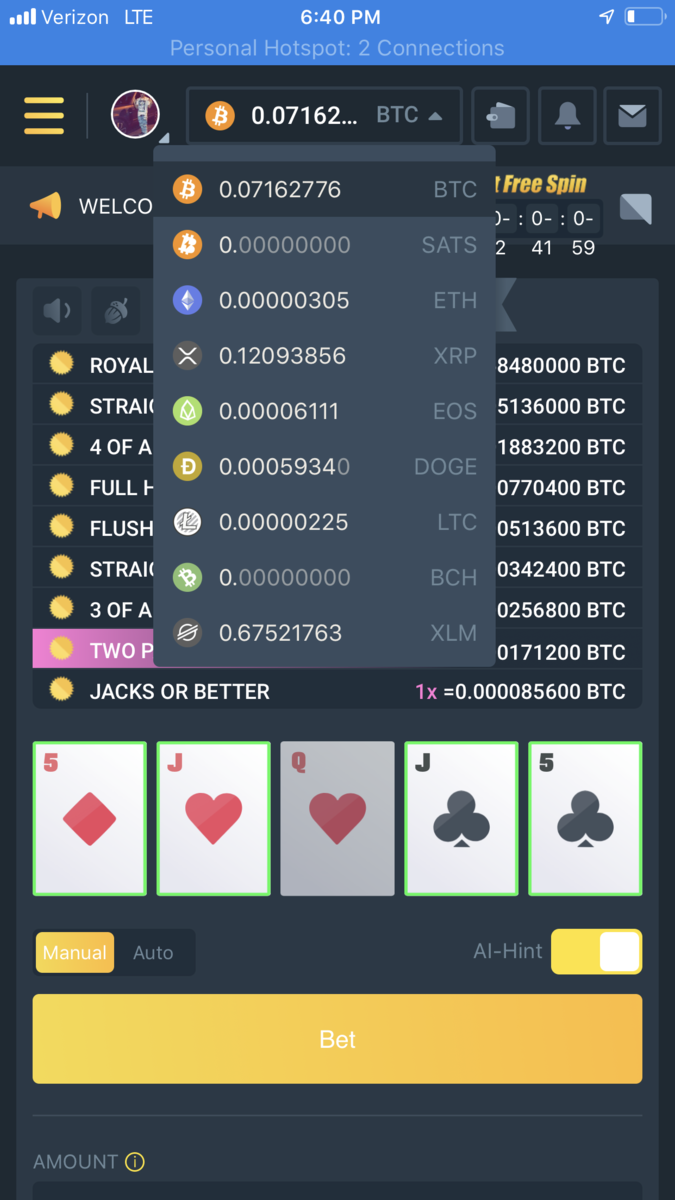This screenshot has width=675, height=1200.
Task: Select EOS currency in the list
Action: [324, 411]
